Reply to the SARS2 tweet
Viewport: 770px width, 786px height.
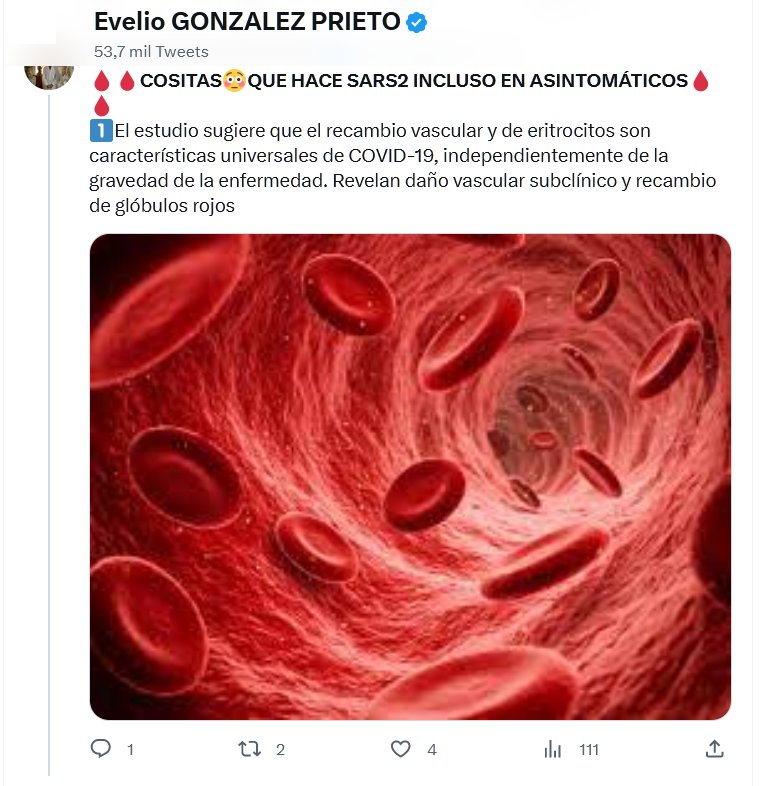[101, 749]
